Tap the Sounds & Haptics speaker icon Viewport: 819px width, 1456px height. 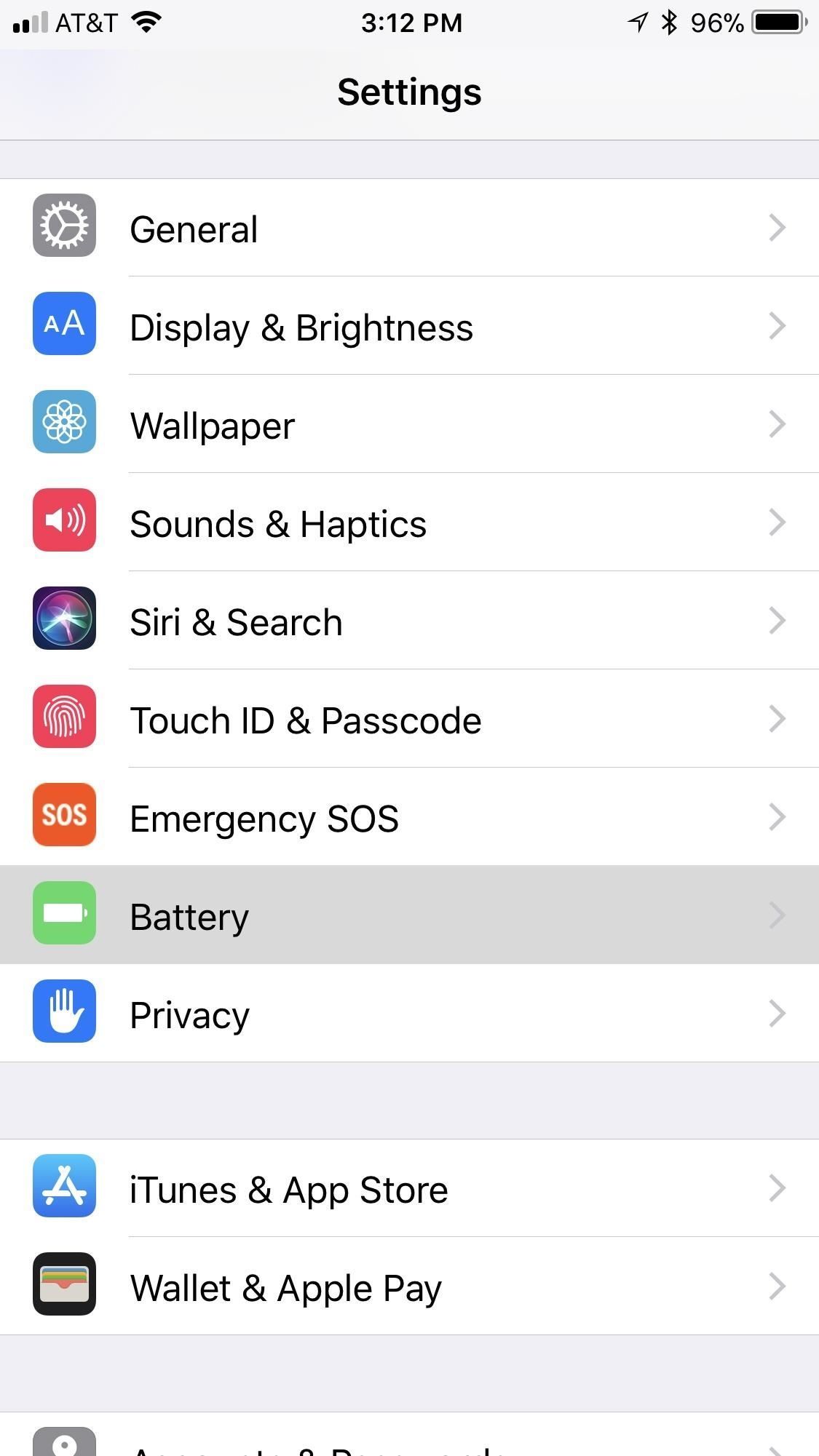64,522
